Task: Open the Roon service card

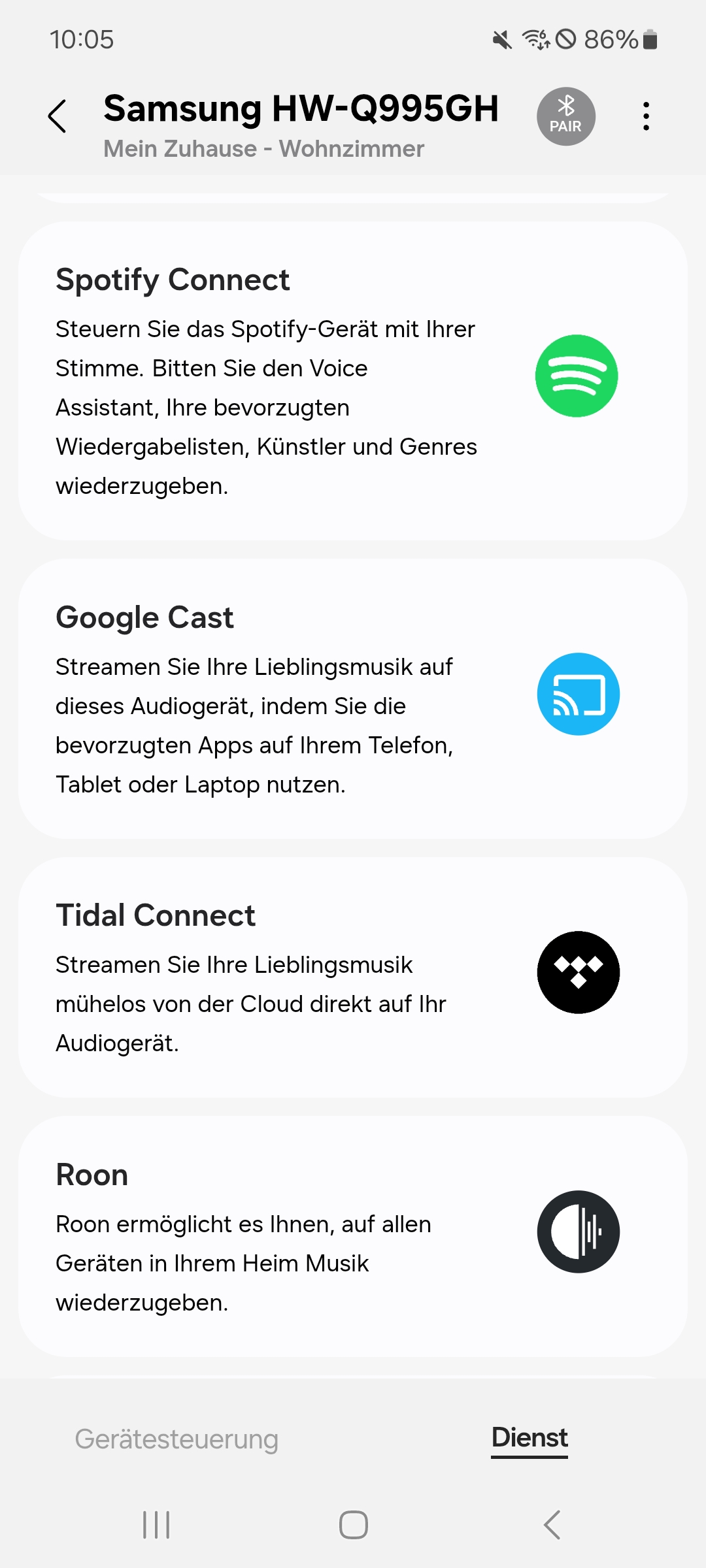Action: pos(353,1235)
